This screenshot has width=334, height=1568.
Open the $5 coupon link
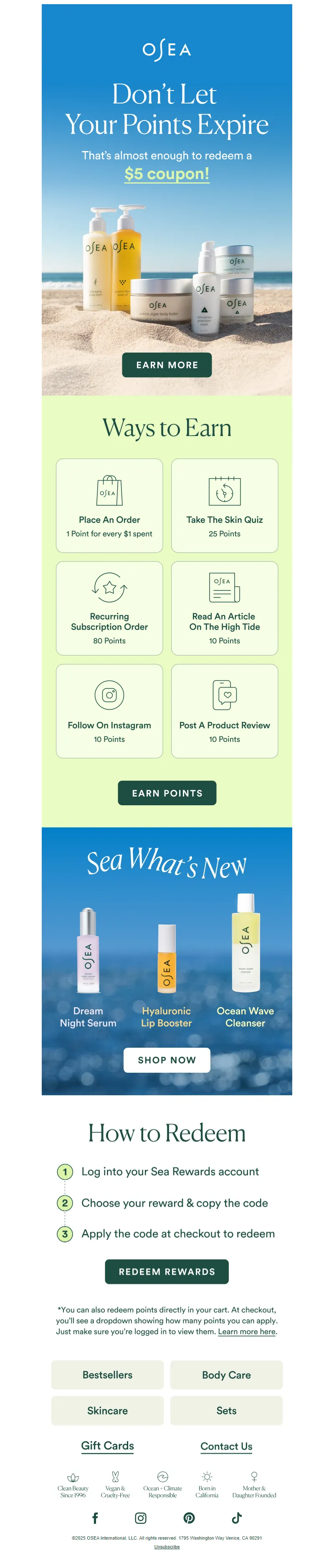[167, 174]
